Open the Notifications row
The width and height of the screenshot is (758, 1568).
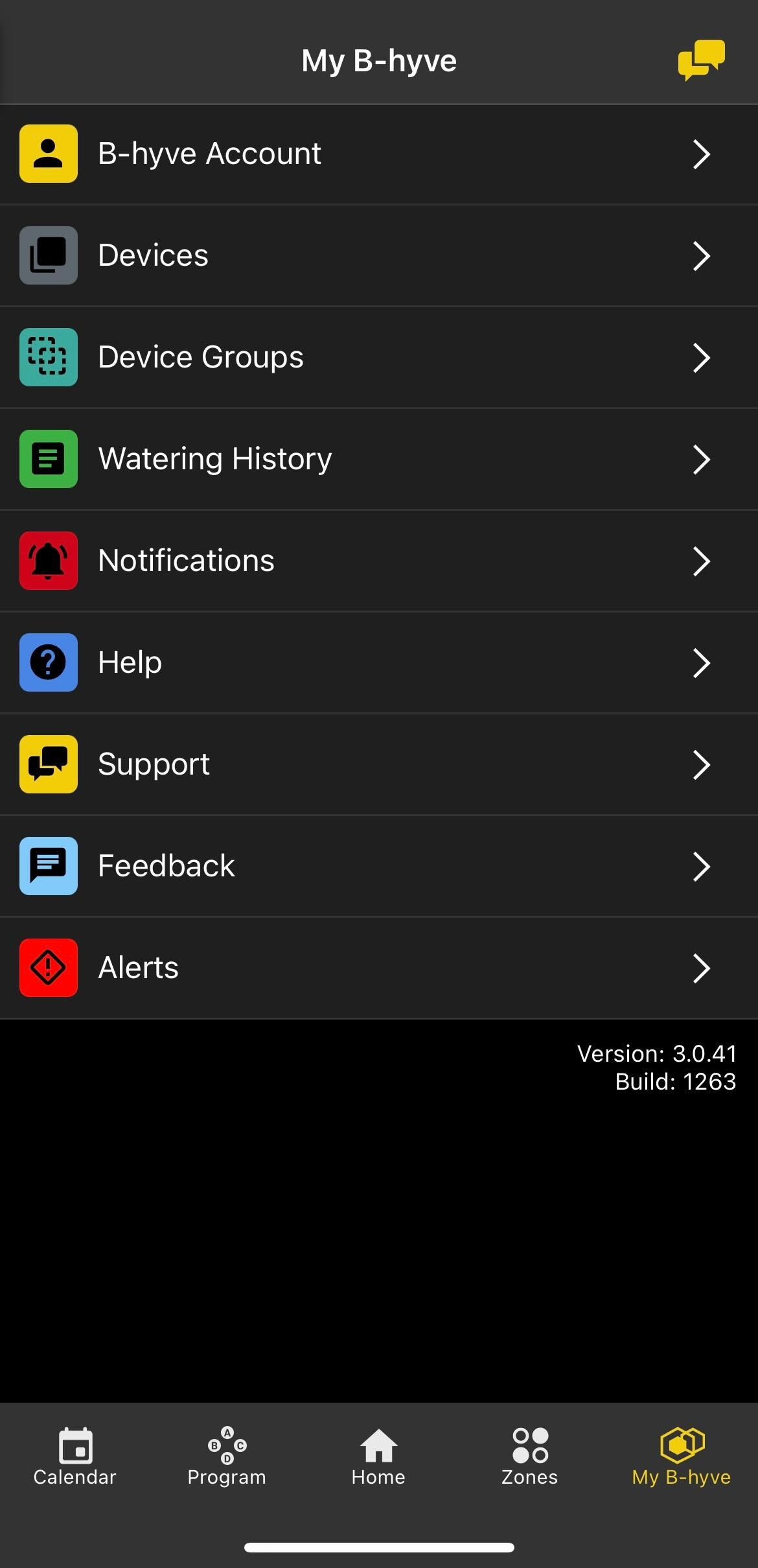click(x=379, y=561)
